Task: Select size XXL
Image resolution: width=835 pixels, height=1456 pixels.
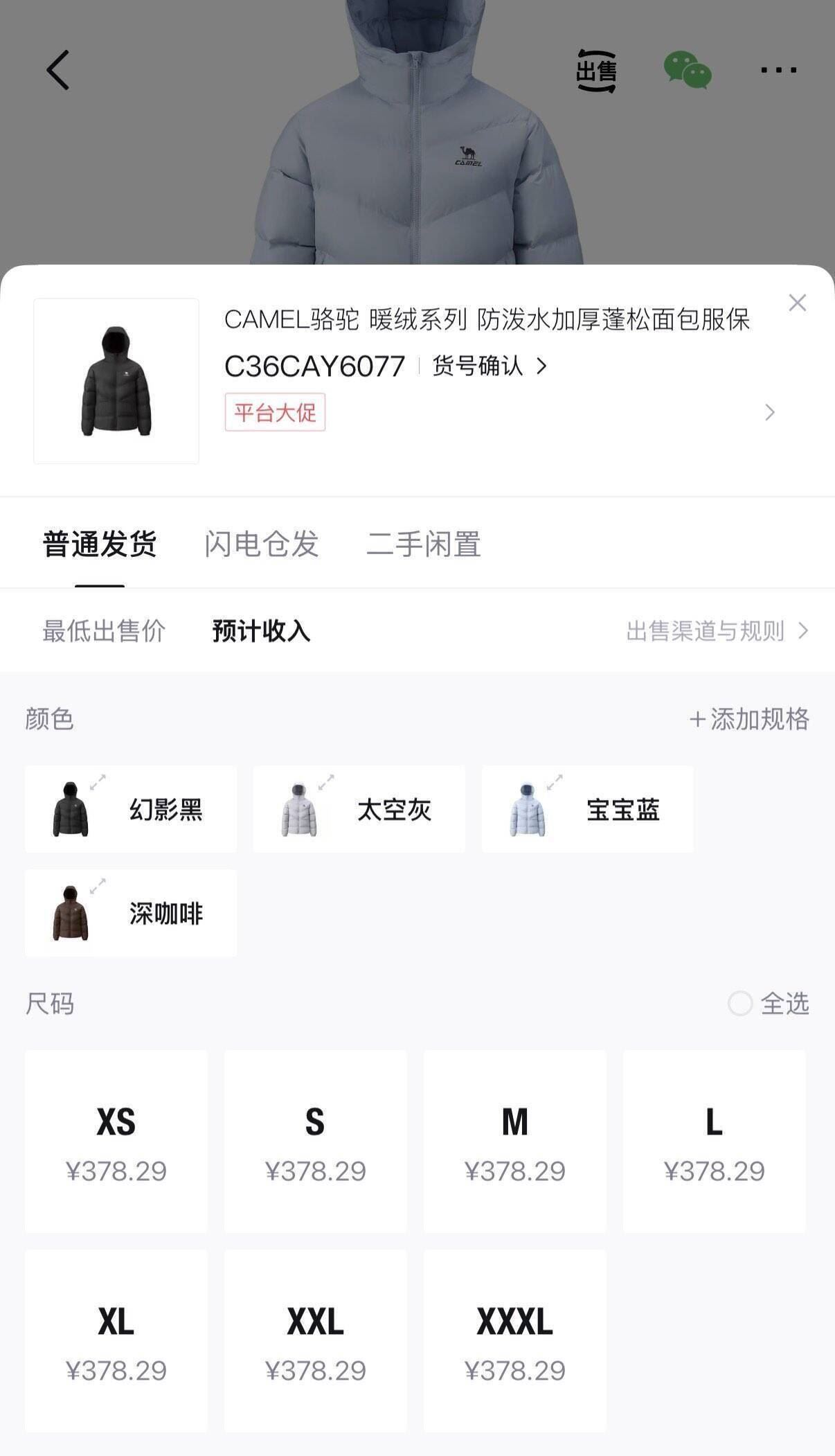Action: pos(316,1341)
